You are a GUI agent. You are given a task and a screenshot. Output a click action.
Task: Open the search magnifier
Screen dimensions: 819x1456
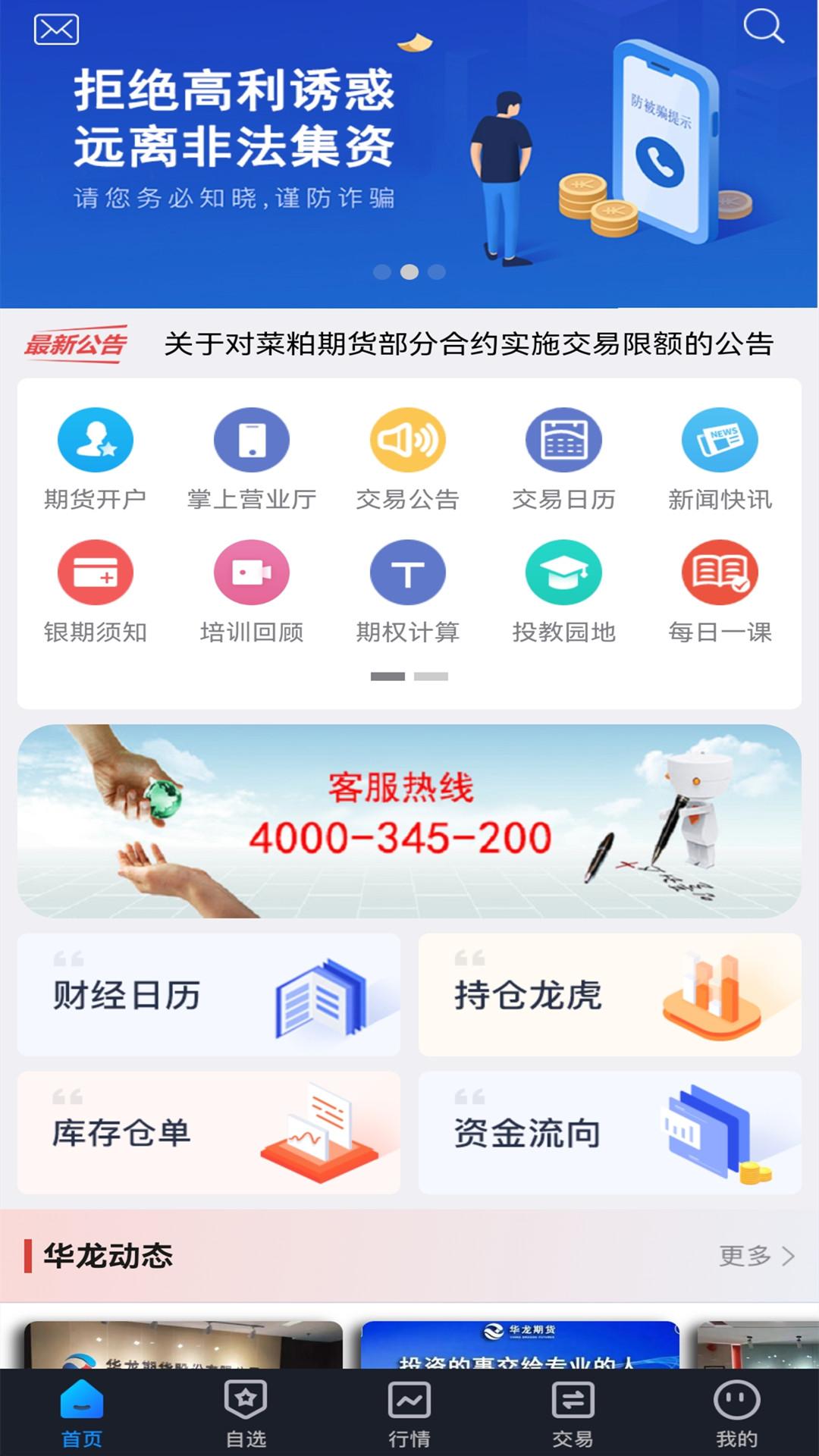(763, 27)
